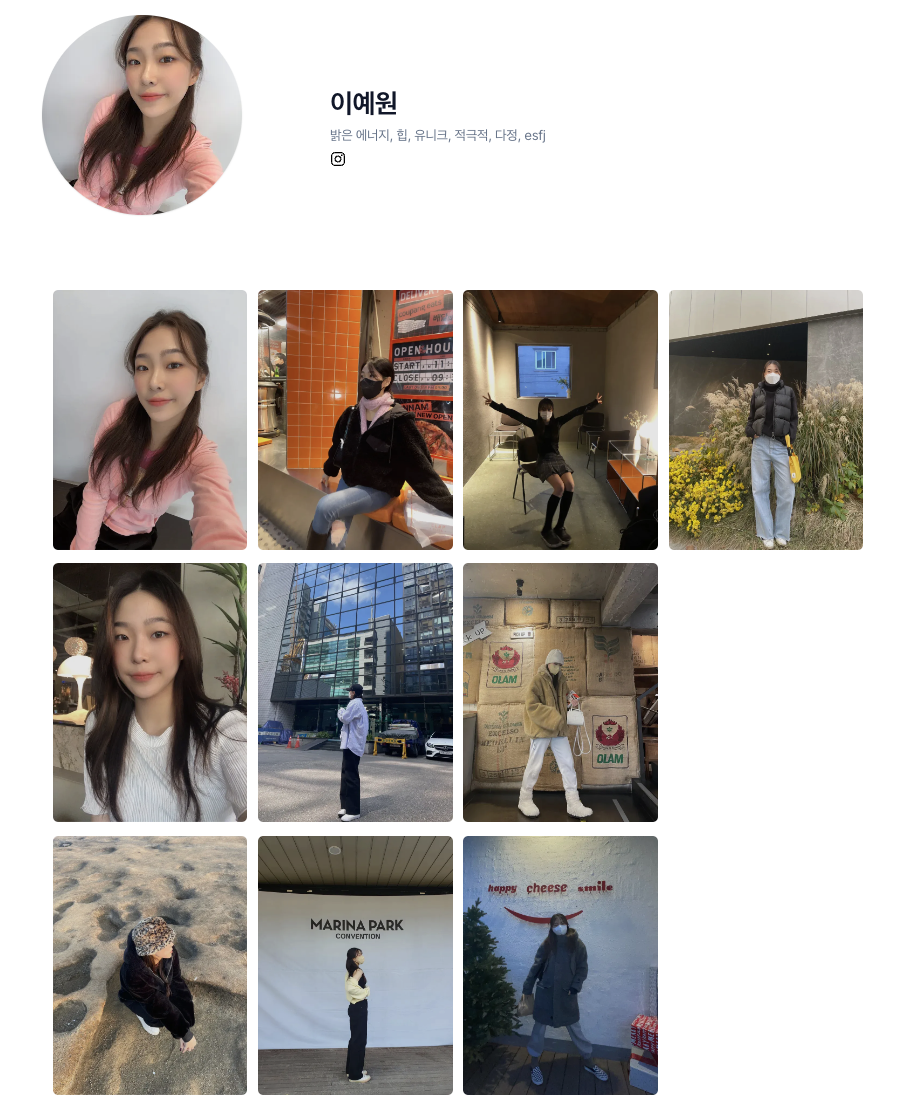Open the white knit top selfie

pos(150,692)
